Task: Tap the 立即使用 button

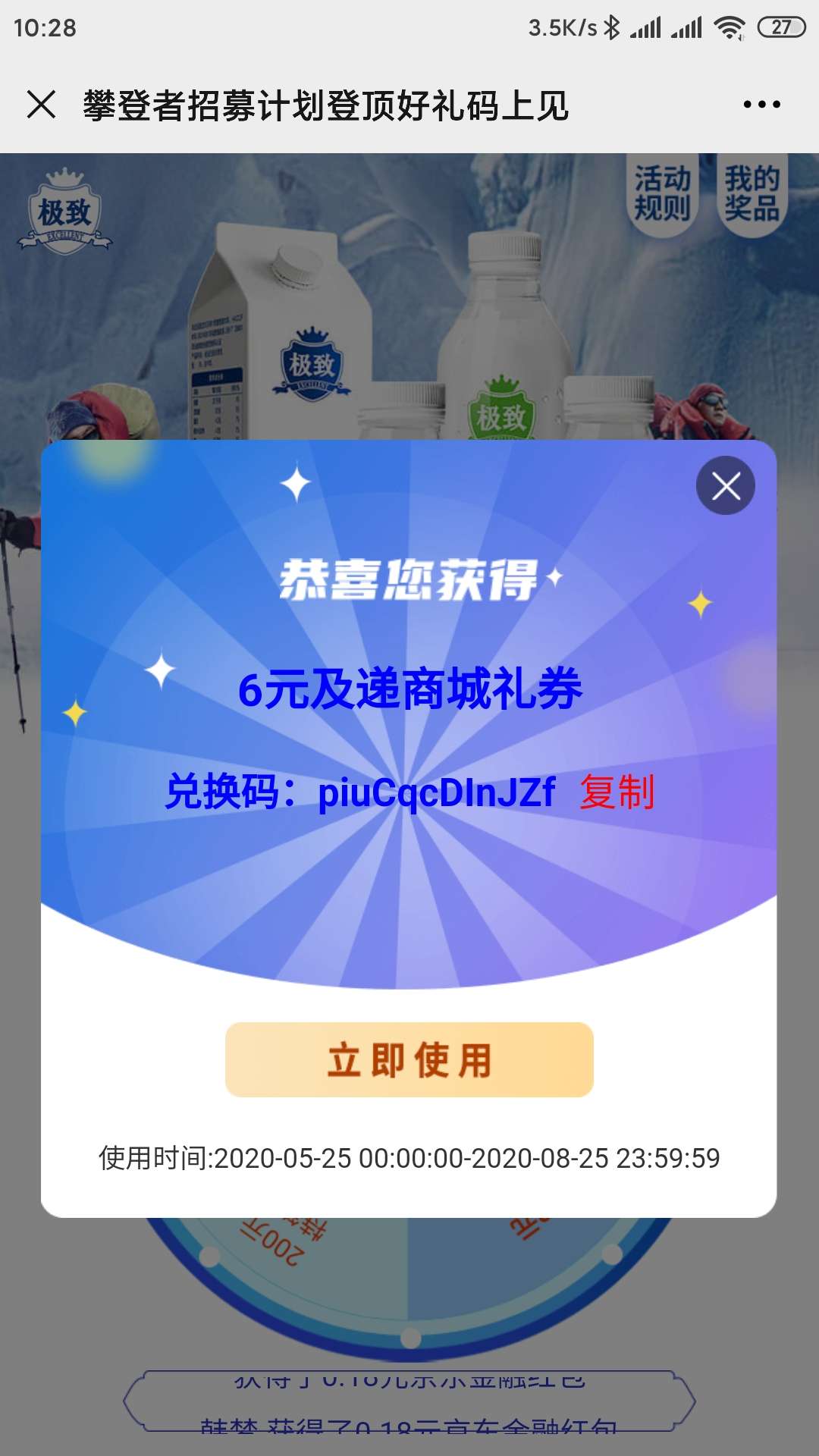Action: point(409,1059)
